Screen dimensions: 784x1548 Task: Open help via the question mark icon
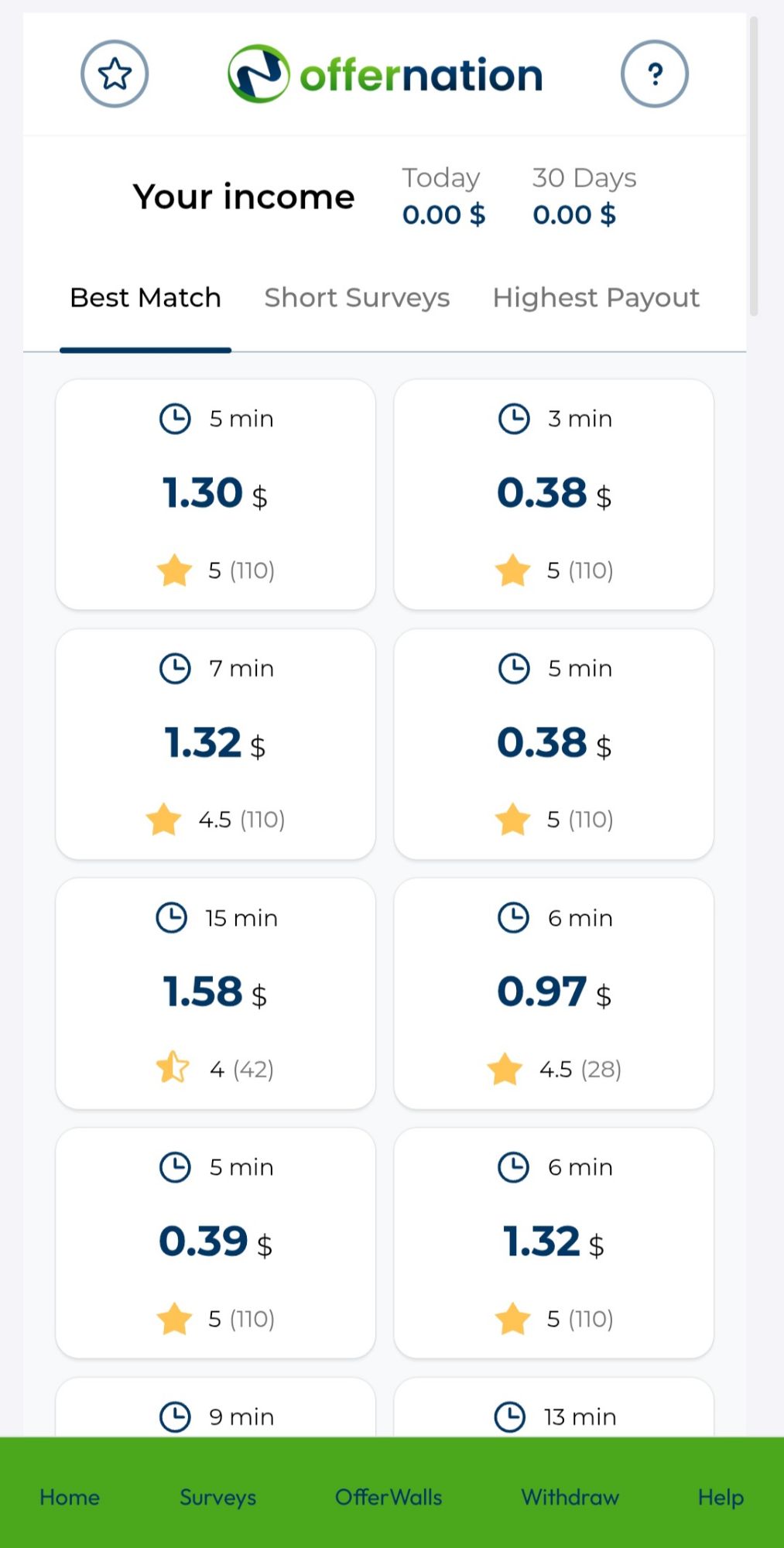click(656, 74)
